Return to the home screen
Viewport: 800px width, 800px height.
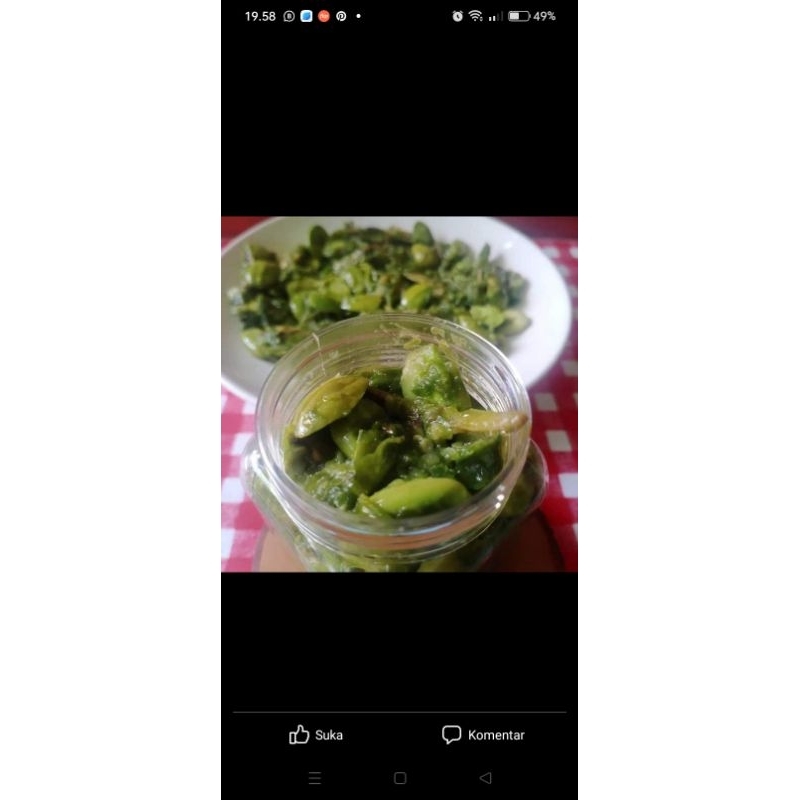coord(400,778)
